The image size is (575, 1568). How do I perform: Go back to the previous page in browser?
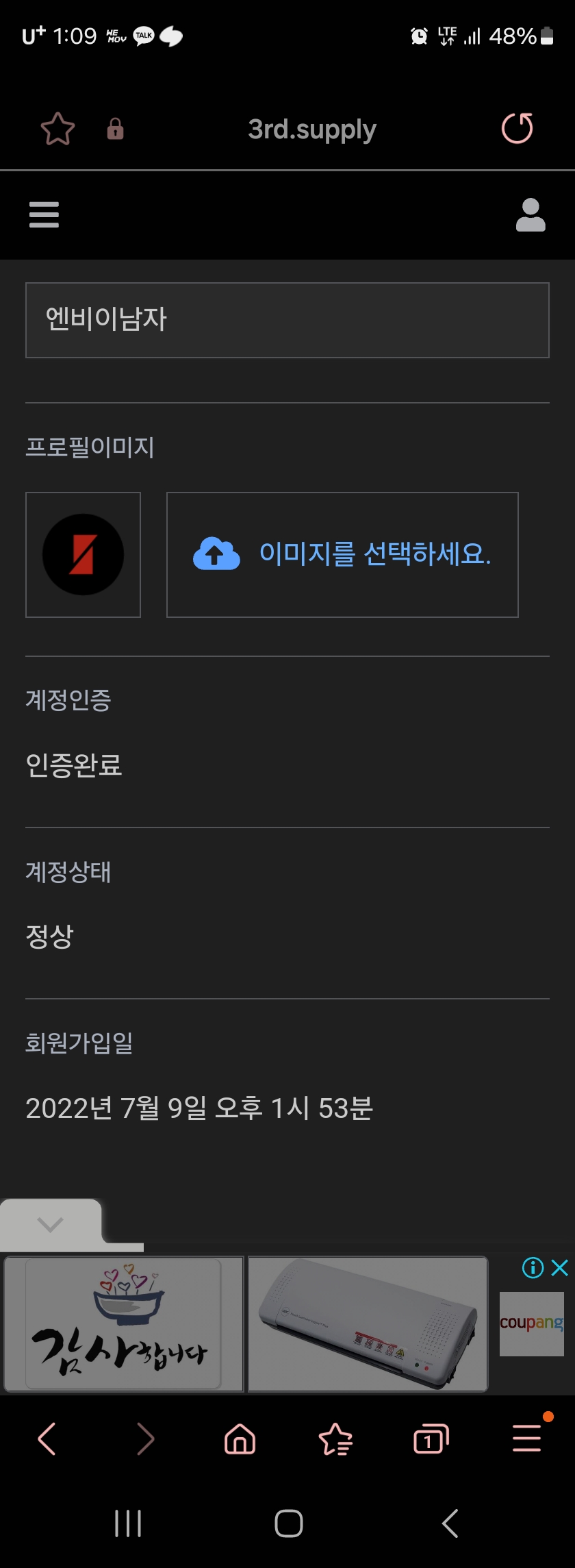tap(47, 1438)
